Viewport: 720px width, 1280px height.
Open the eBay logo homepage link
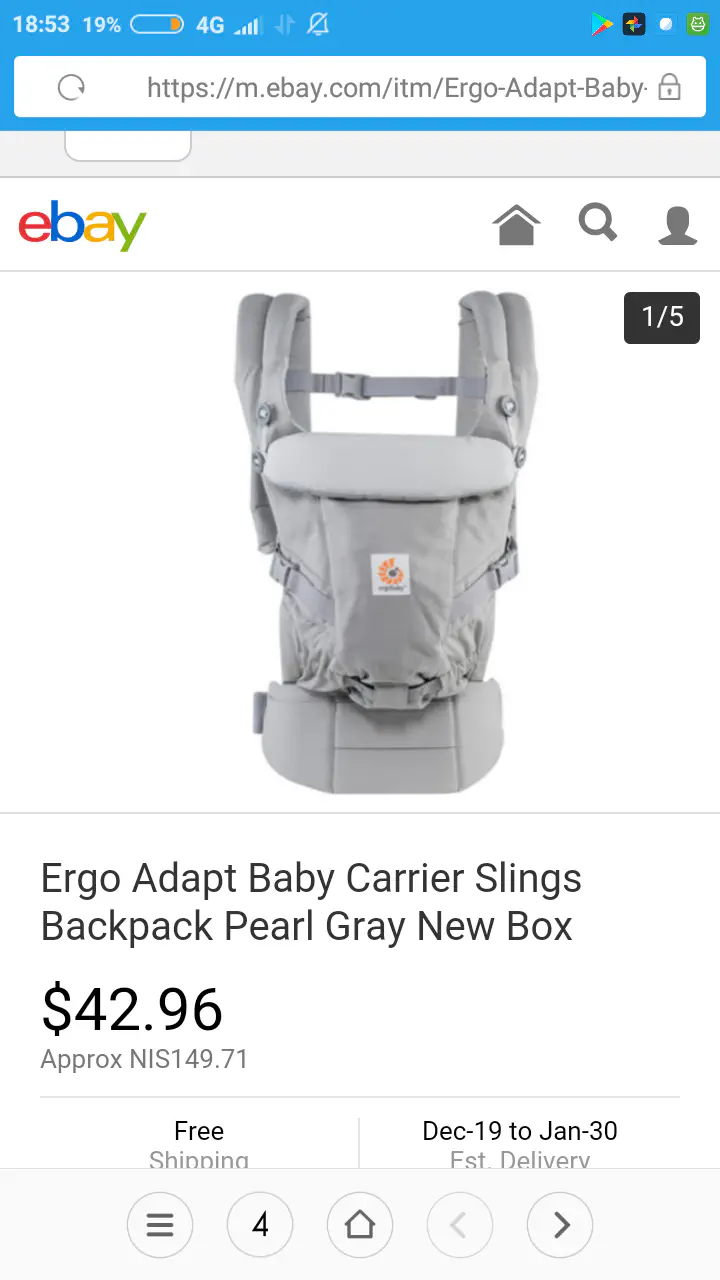click(x=82, y=226)
